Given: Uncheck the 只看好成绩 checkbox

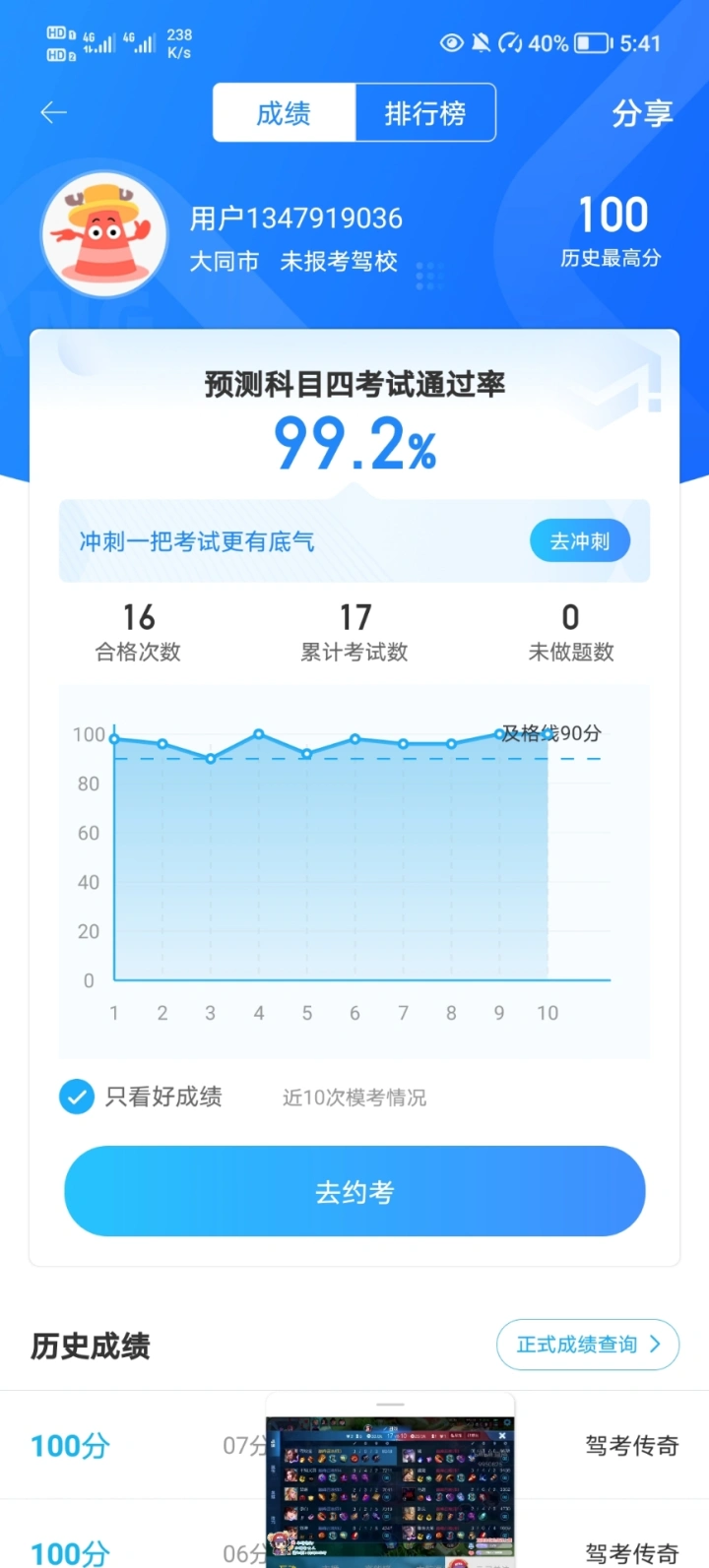Looking at the screenshot, I should tap(77, 1097).
